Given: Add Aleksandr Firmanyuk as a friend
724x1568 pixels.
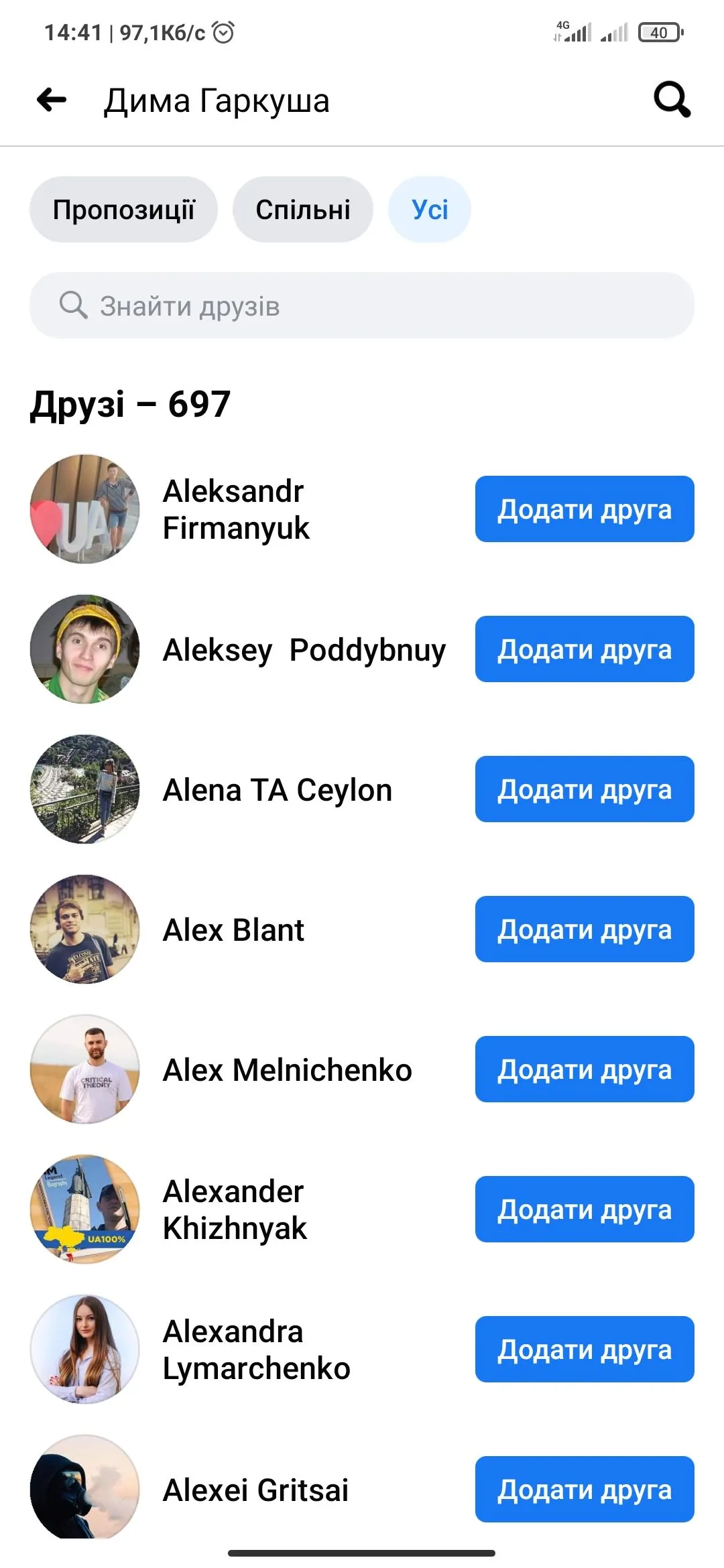Looking at the screenshot, I should [x=583, y=509].
